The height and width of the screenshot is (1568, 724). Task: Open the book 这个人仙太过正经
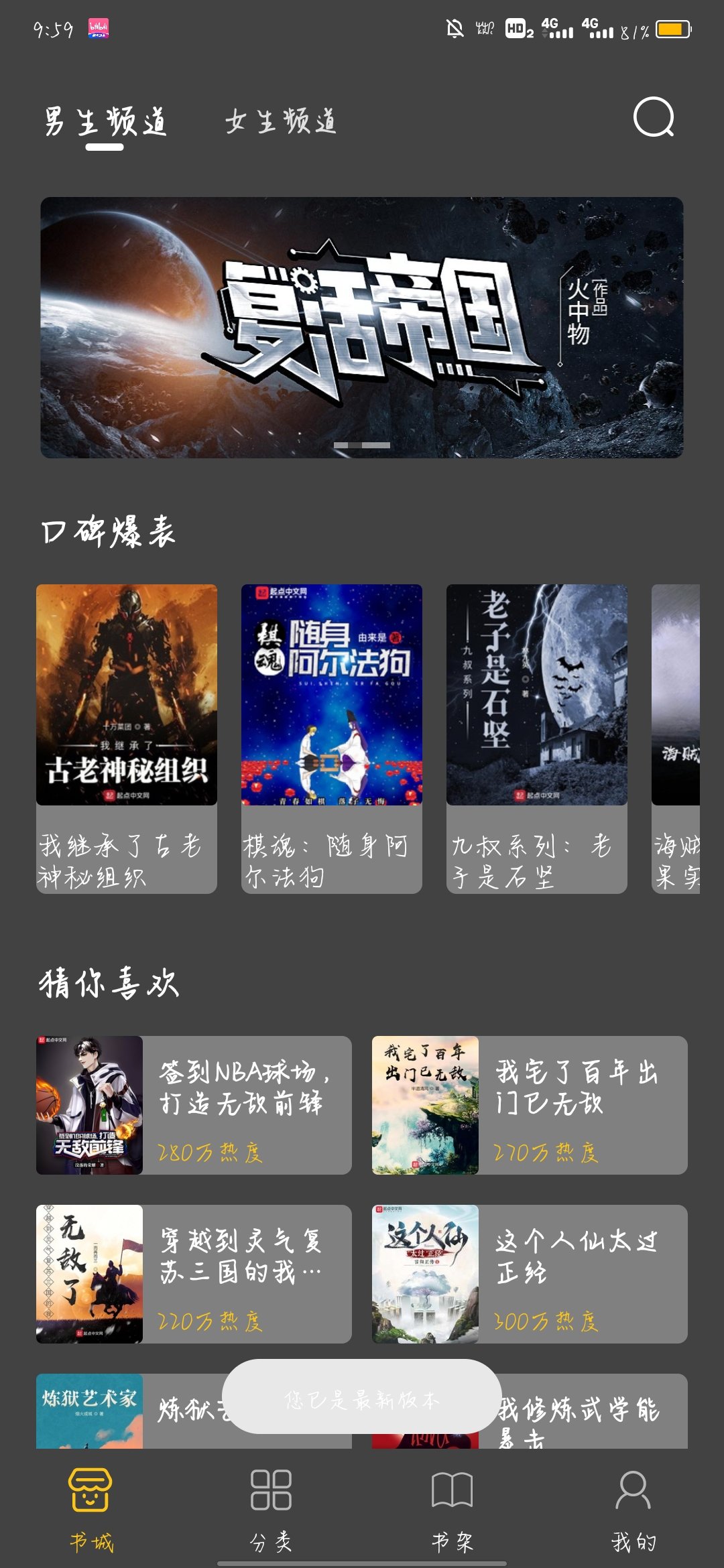point(530,1274)
